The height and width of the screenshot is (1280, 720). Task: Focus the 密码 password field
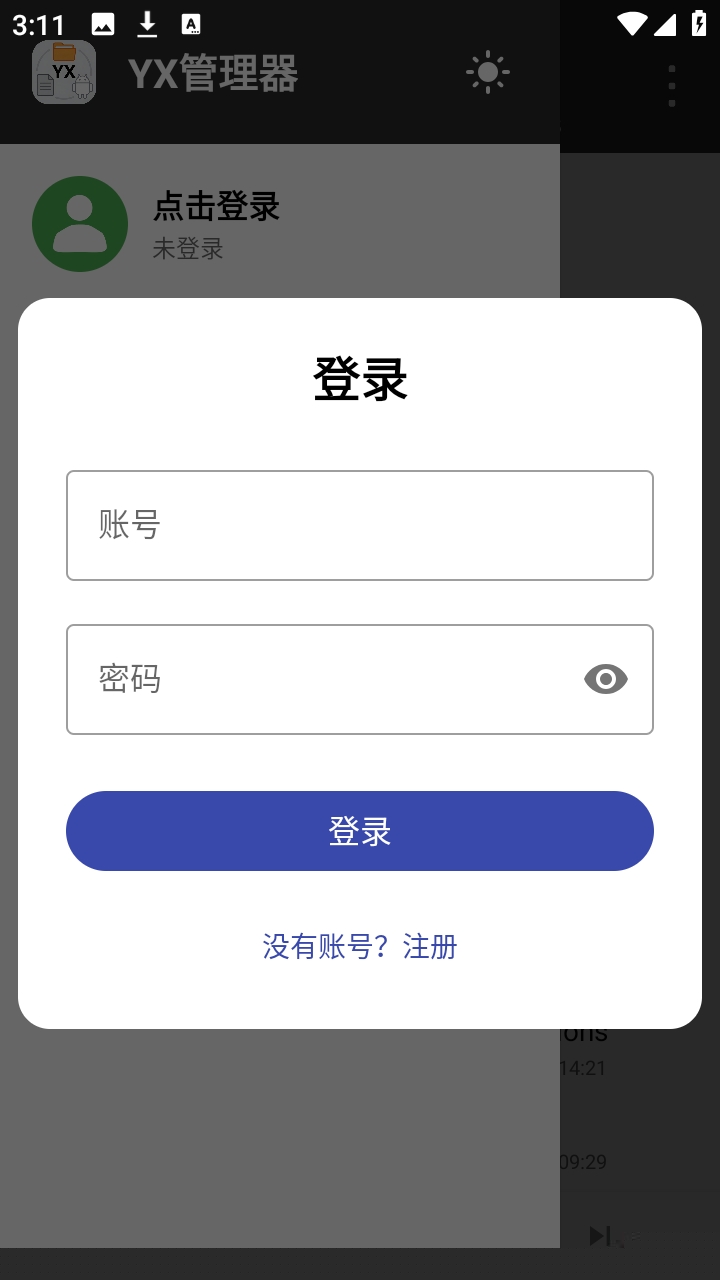coord(320,680)
